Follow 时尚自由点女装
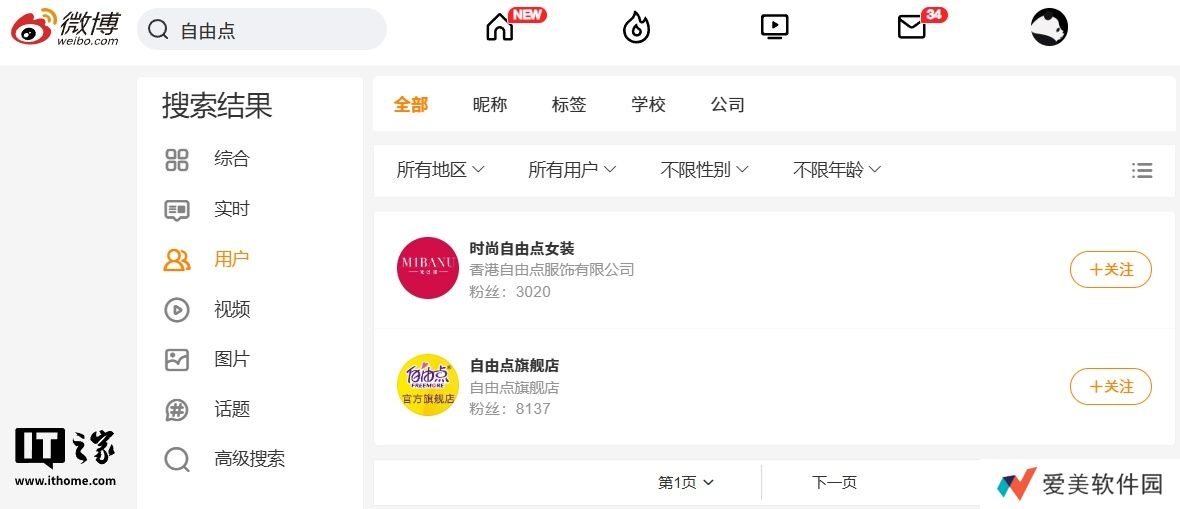Screen dimensions: 1180x509 [1110, 270]
